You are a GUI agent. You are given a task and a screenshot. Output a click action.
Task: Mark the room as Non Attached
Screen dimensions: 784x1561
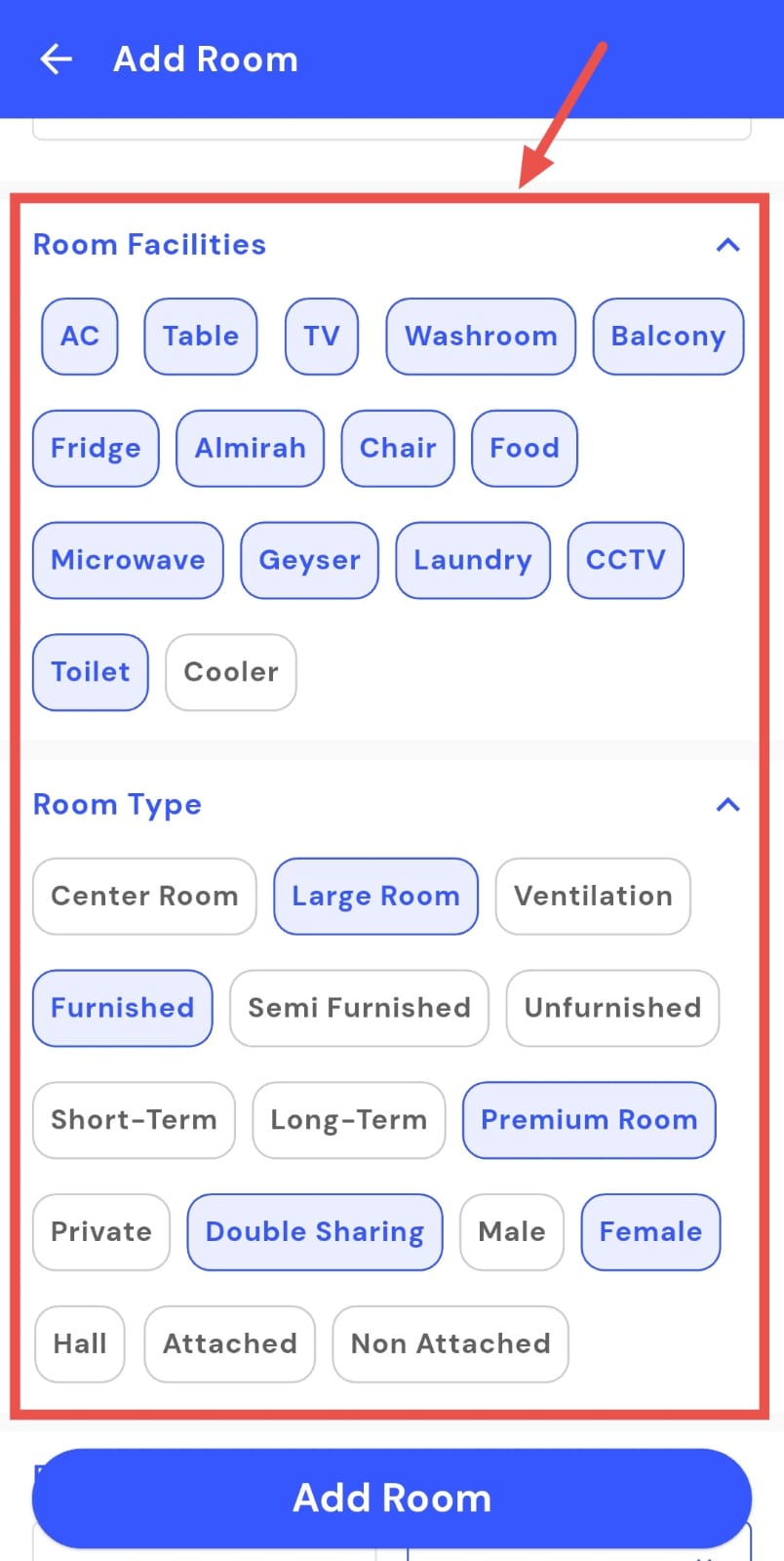[451, 1344]
